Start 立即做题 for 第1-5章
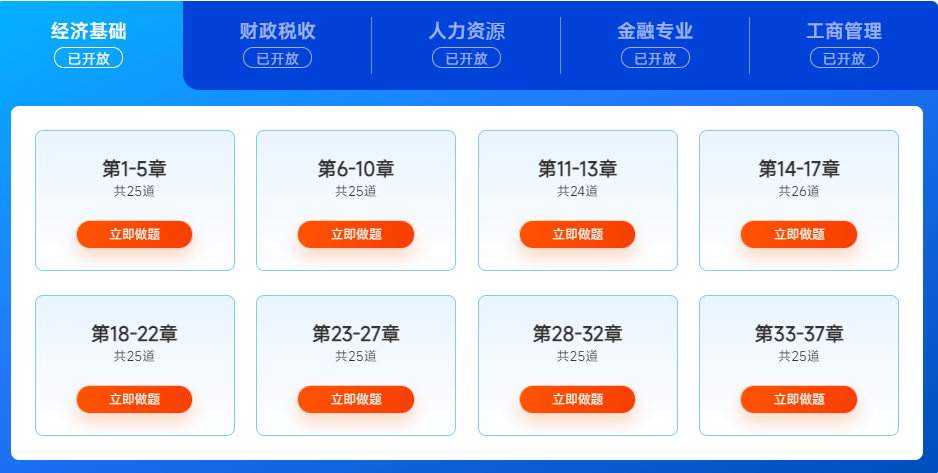 134,234
